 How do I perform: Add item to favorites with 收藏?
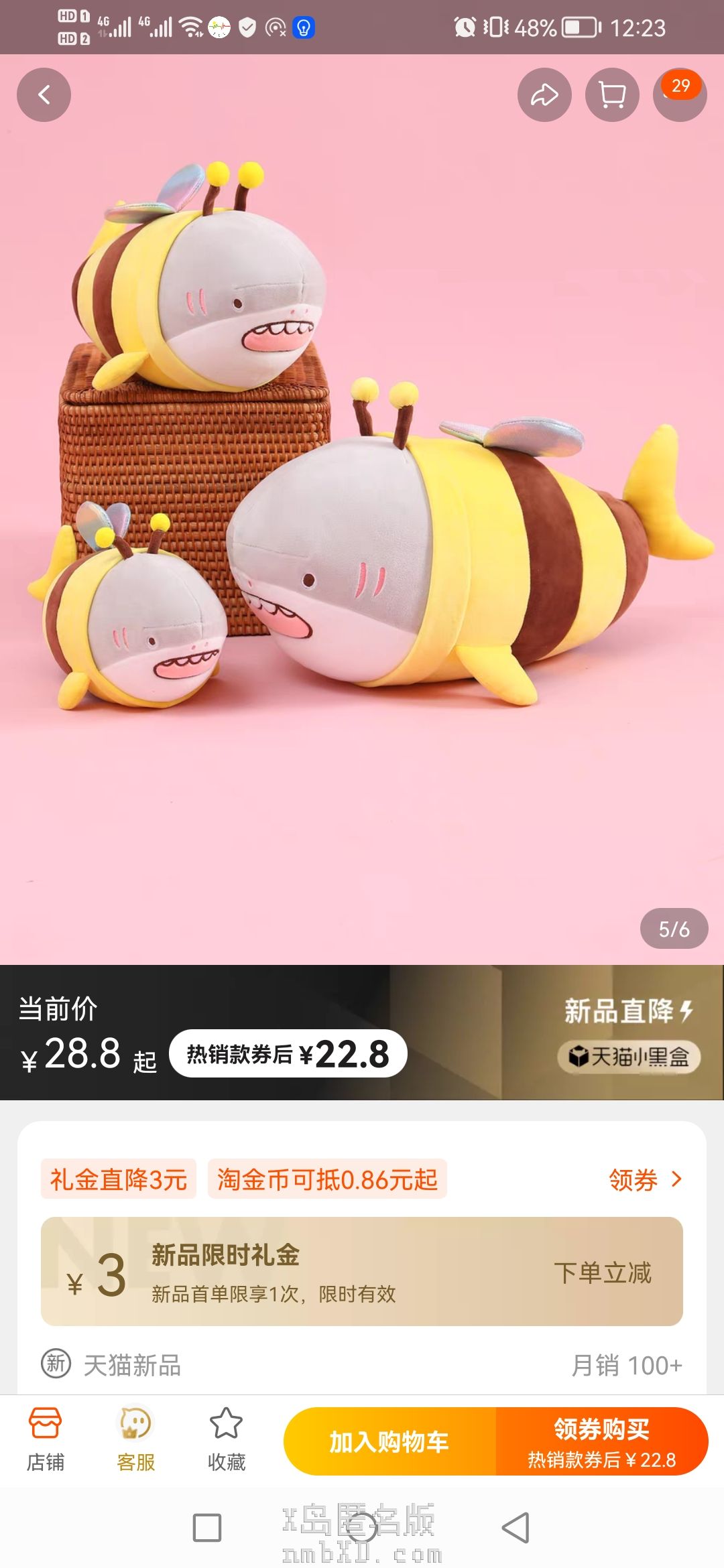[227, 1439]
